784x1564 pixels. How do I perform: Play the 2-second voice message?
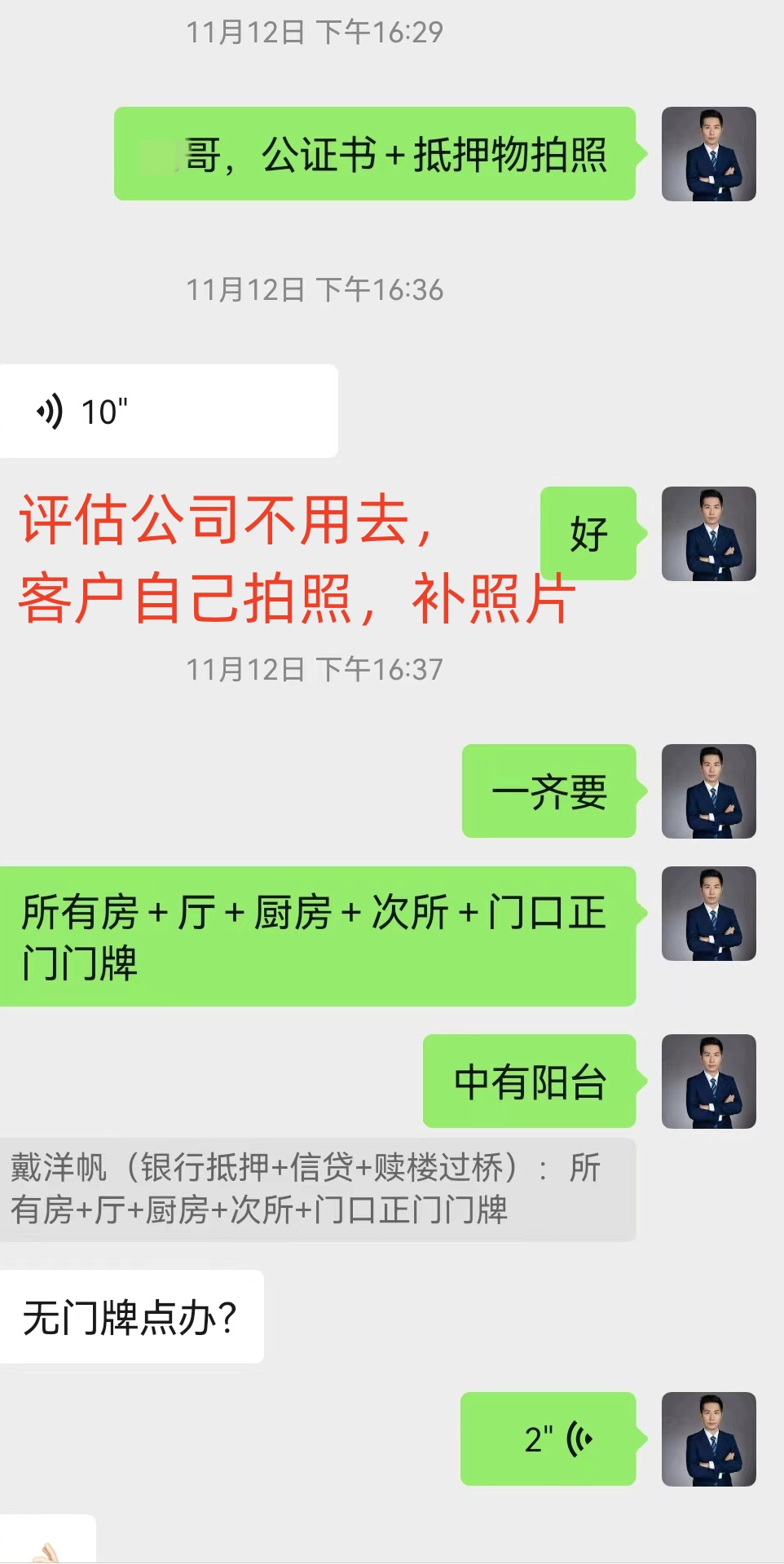[x=548, y=1438]
